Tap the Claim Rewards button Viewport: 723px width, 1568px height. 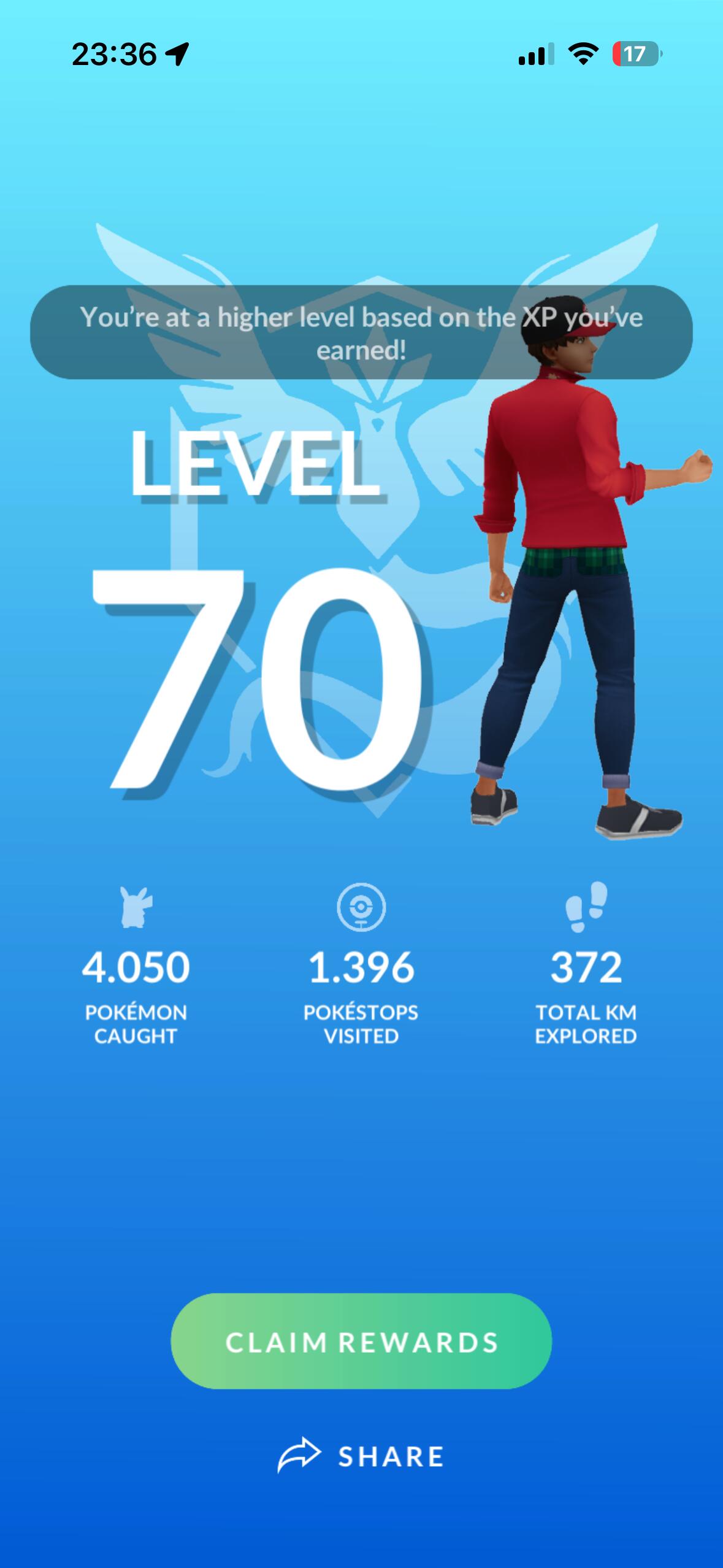[x=361, y=1342]
